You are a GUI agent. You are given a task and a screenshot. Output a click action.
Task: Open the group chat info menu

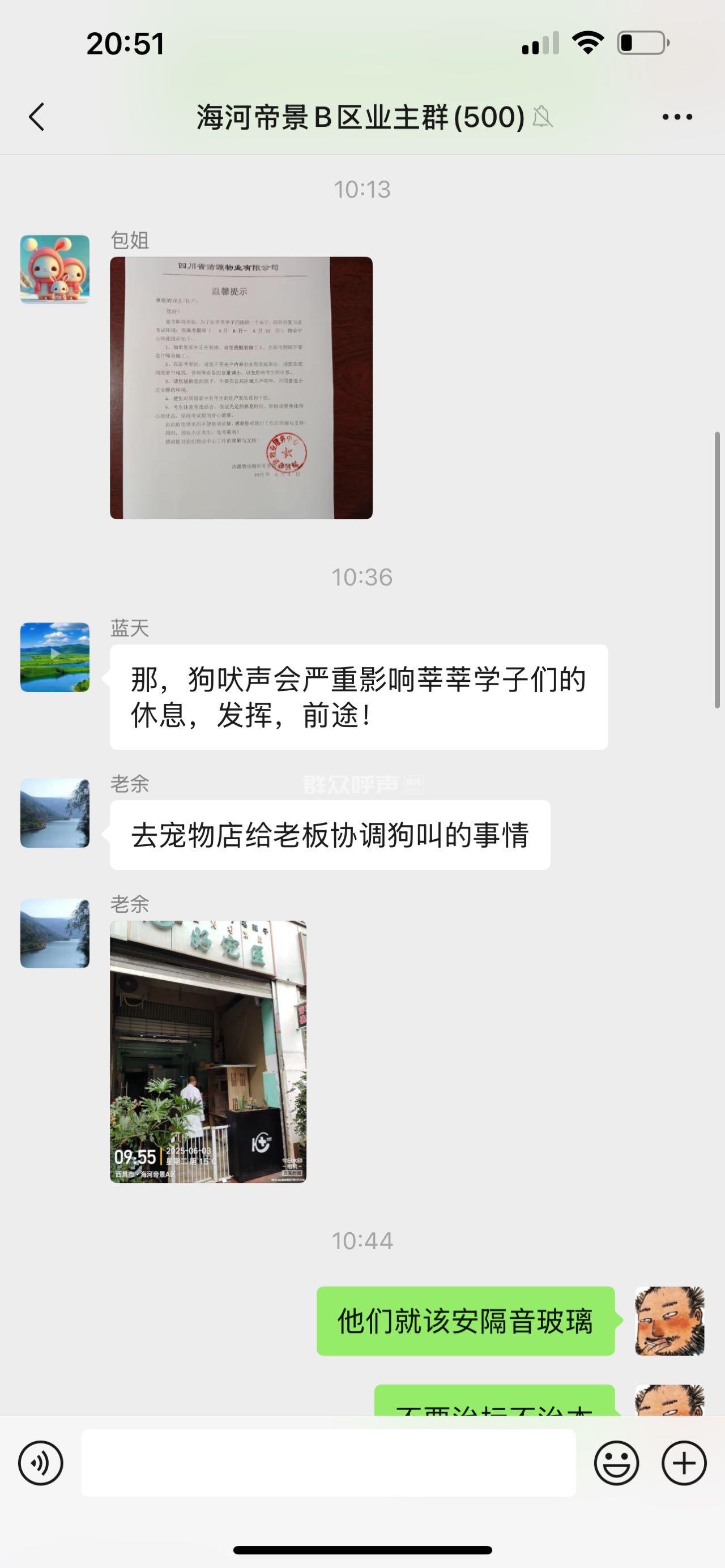677,117
